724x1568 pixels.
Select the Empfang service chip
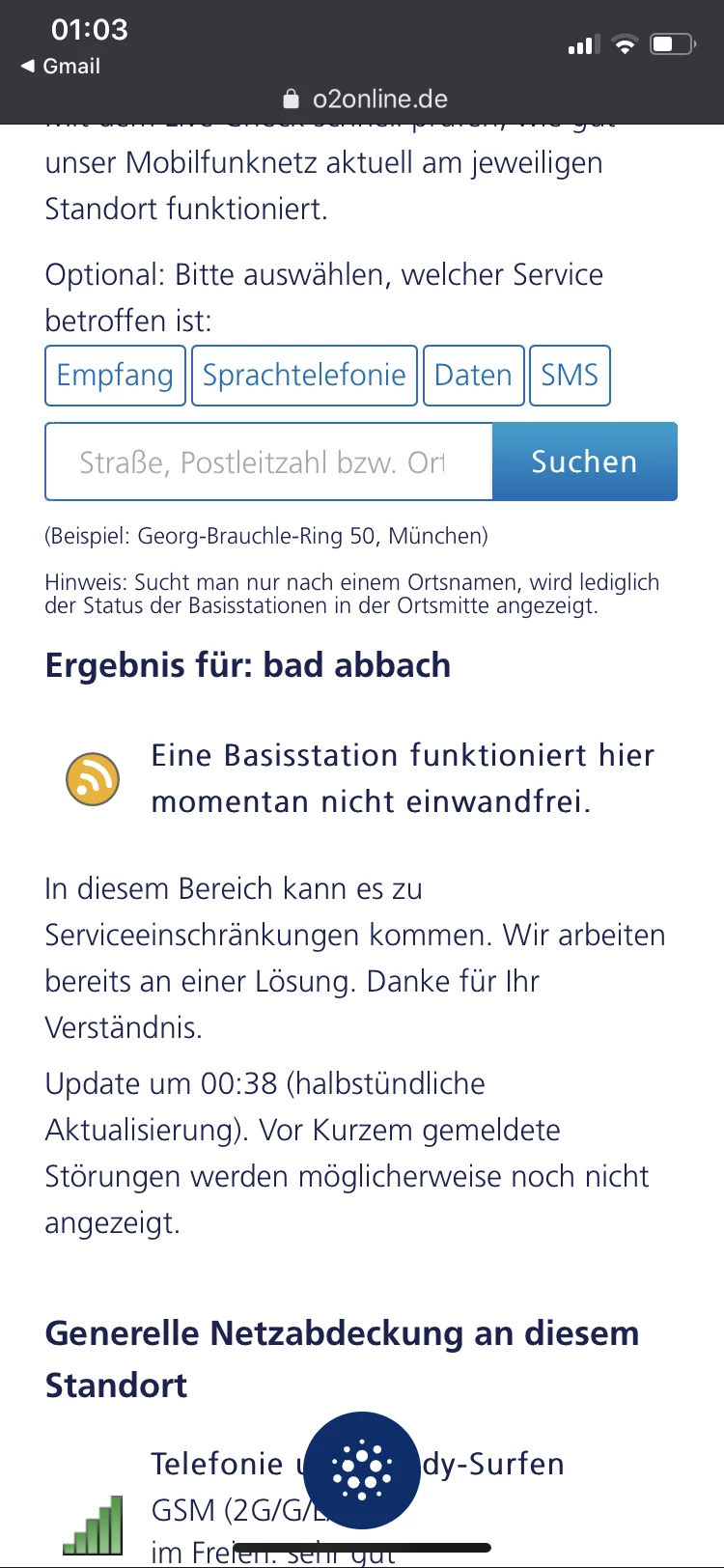115,375
